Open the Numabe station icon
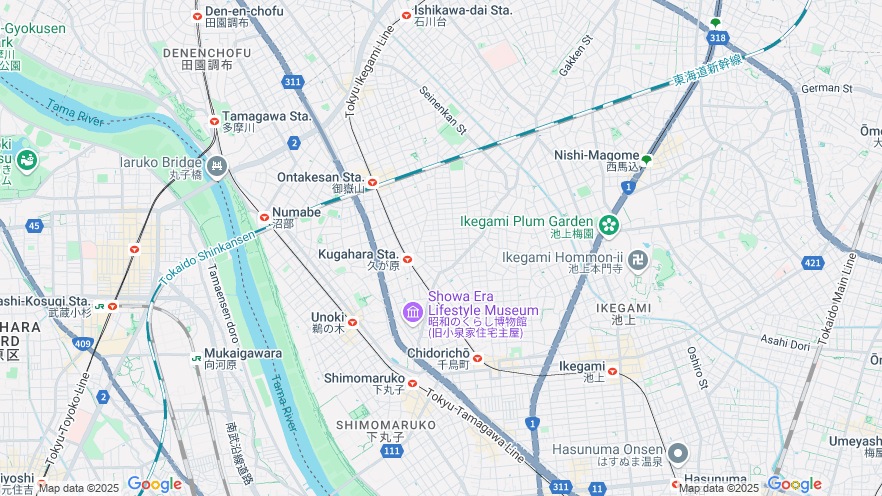This screenshot has height=496, width=882. pyautogui.click(x=265, y=217)
